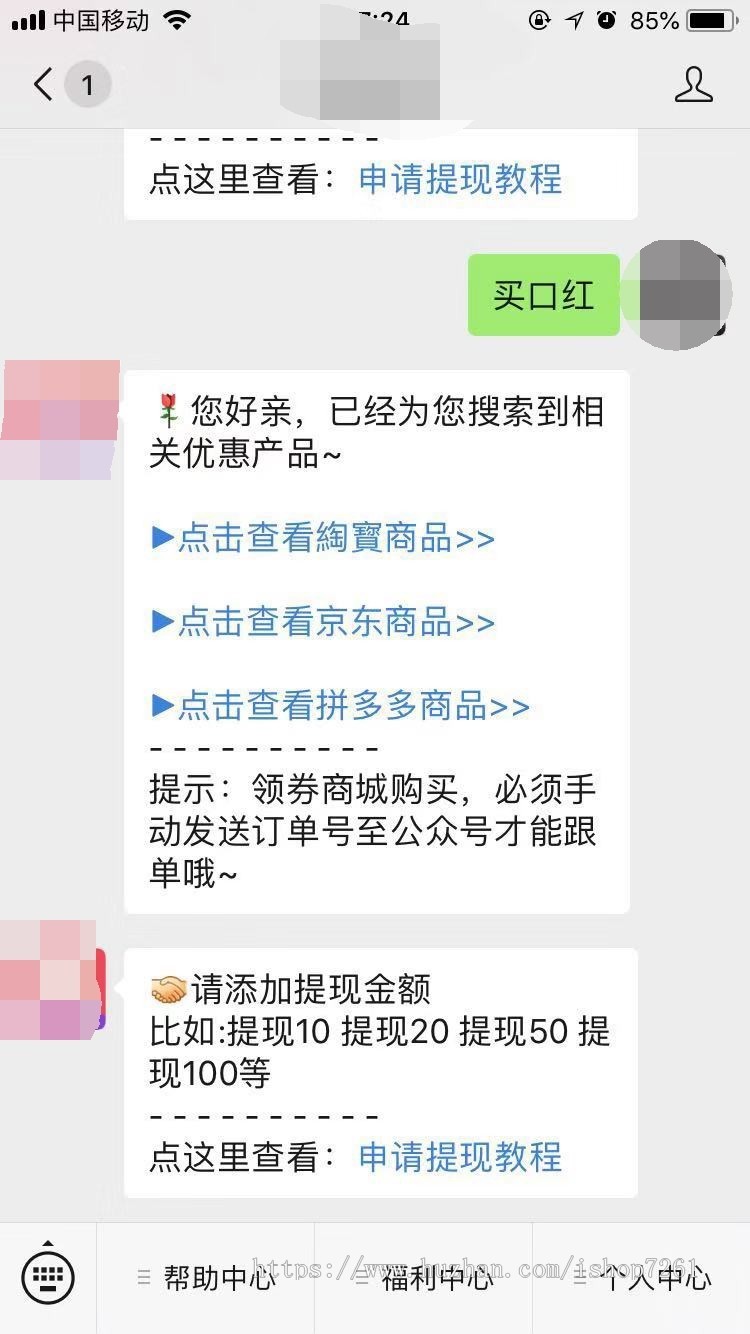Tap the battery indicator in the status bar
This screenshot has width=750, height=1334.
coord(712,18)
